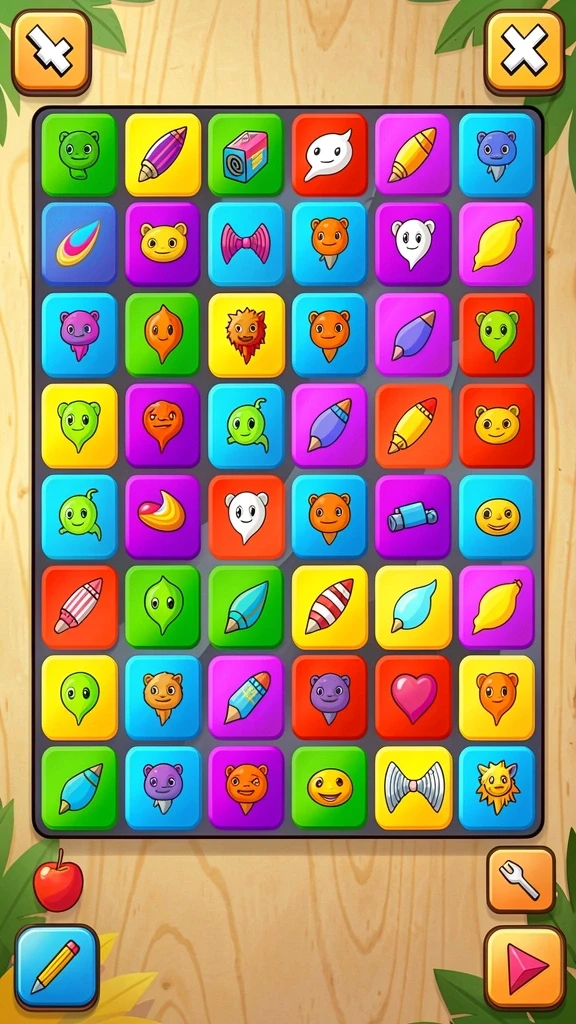The width and height of the screenshot is (576, 1024).
Task: Hit the pink play arrow button
Action: 524,967
